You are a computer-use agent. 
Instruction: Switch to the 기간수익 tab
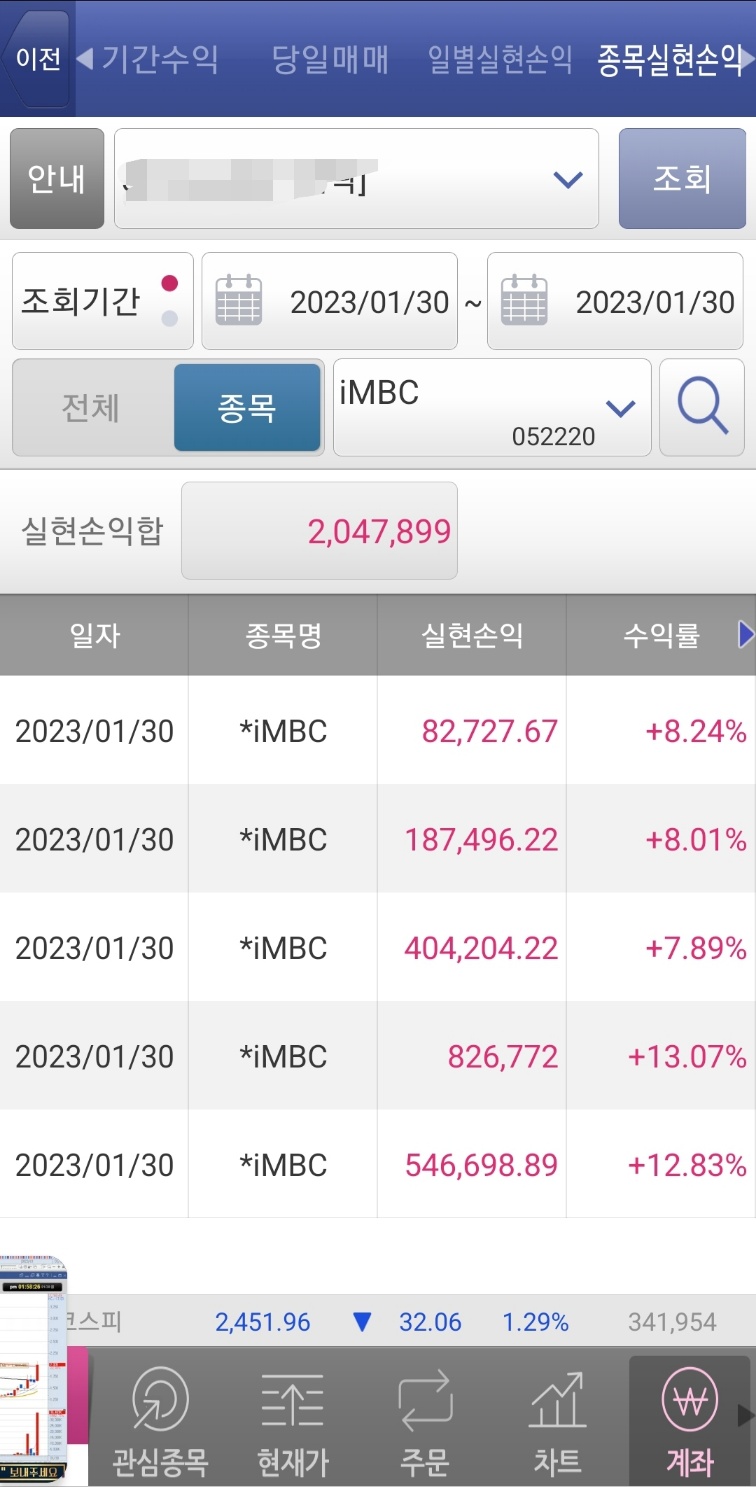pyautogui.click(x=149, y=59)
